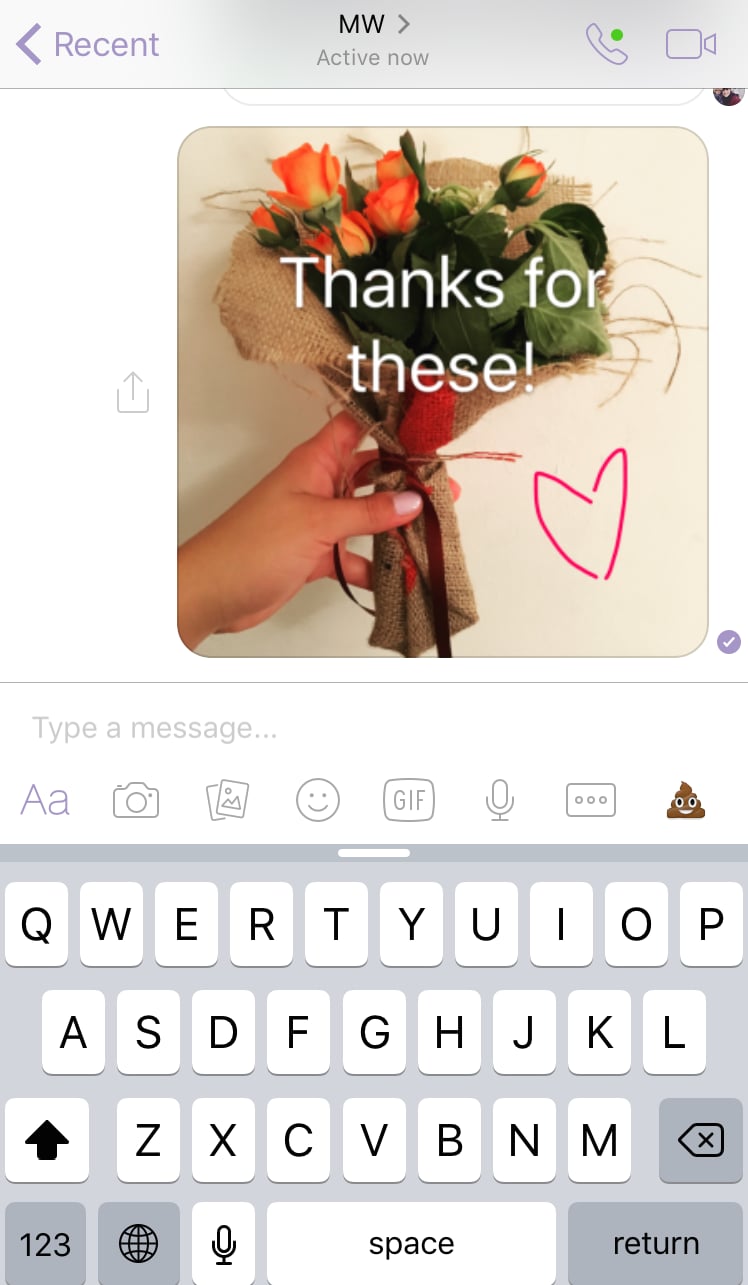Share the flower photo message
This screenshot has height=1285, width=748.
[x=133, y=392]
